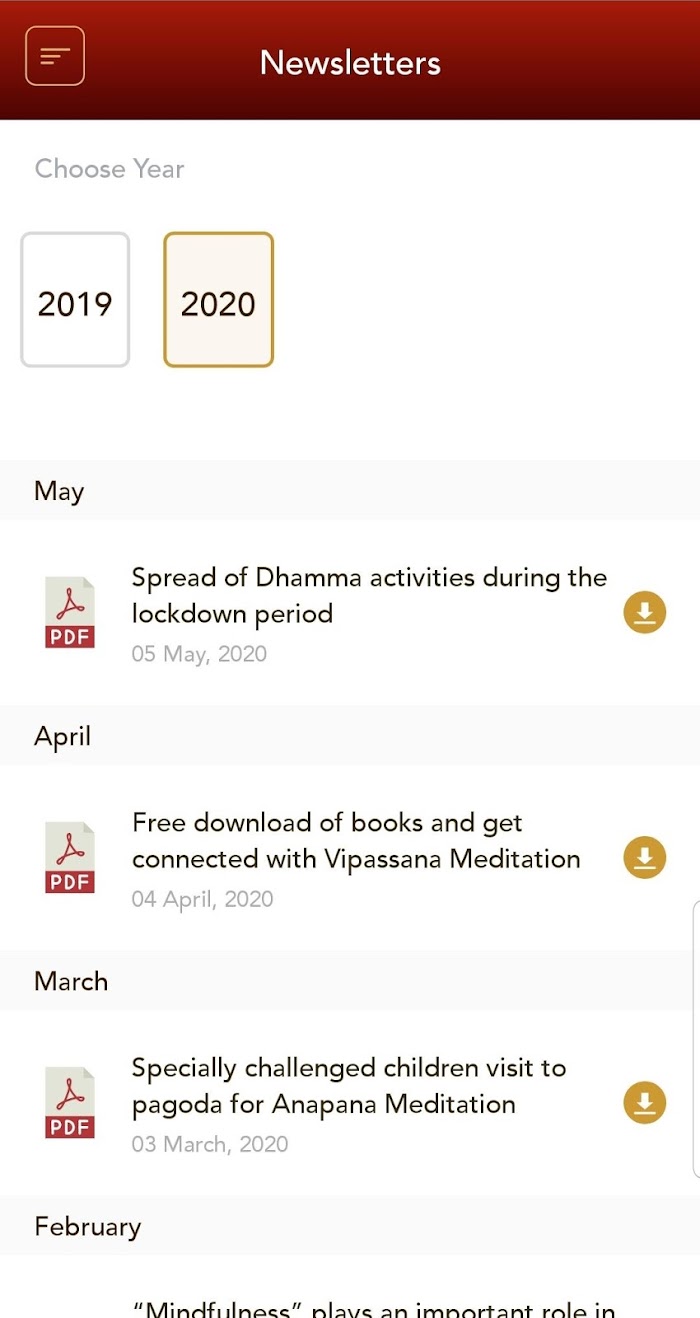This screenshot has height=1318, width=700.
Task: Open Spread of Dhamma activities newsletter
Action: point(350,612)
